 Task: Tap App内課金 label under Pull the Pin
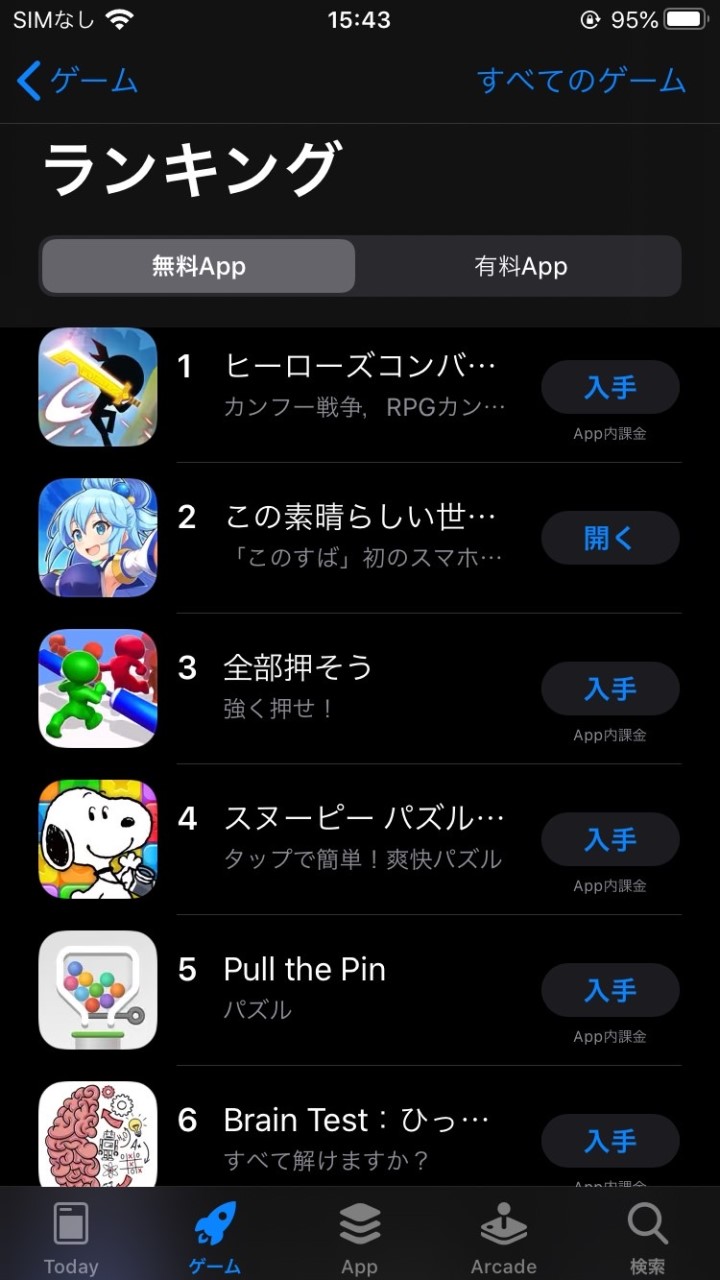[x=610, y=1037]
